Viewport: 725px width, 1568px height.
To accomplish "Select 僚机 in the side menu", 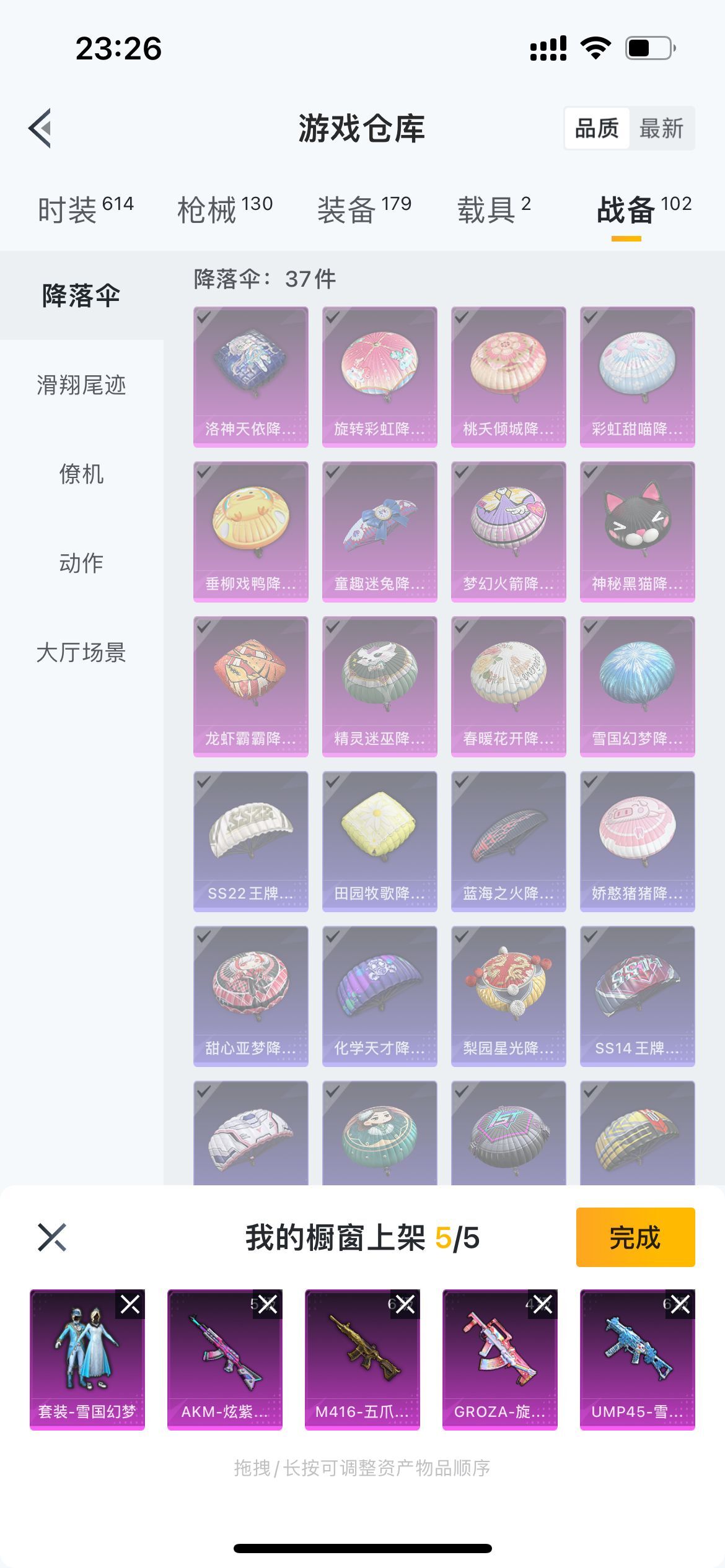I will (x=81, y=474).
